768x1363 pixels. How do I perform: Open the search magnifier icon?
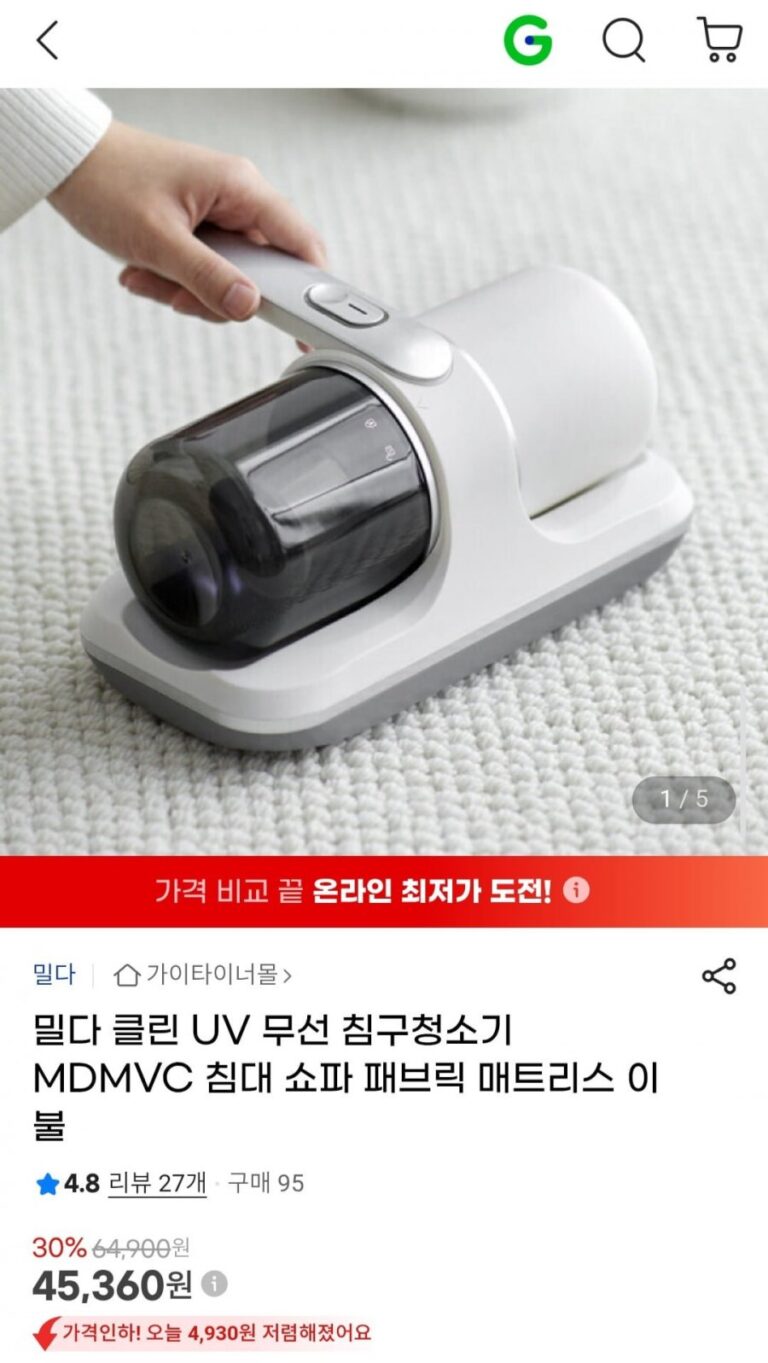coord(623,42)
